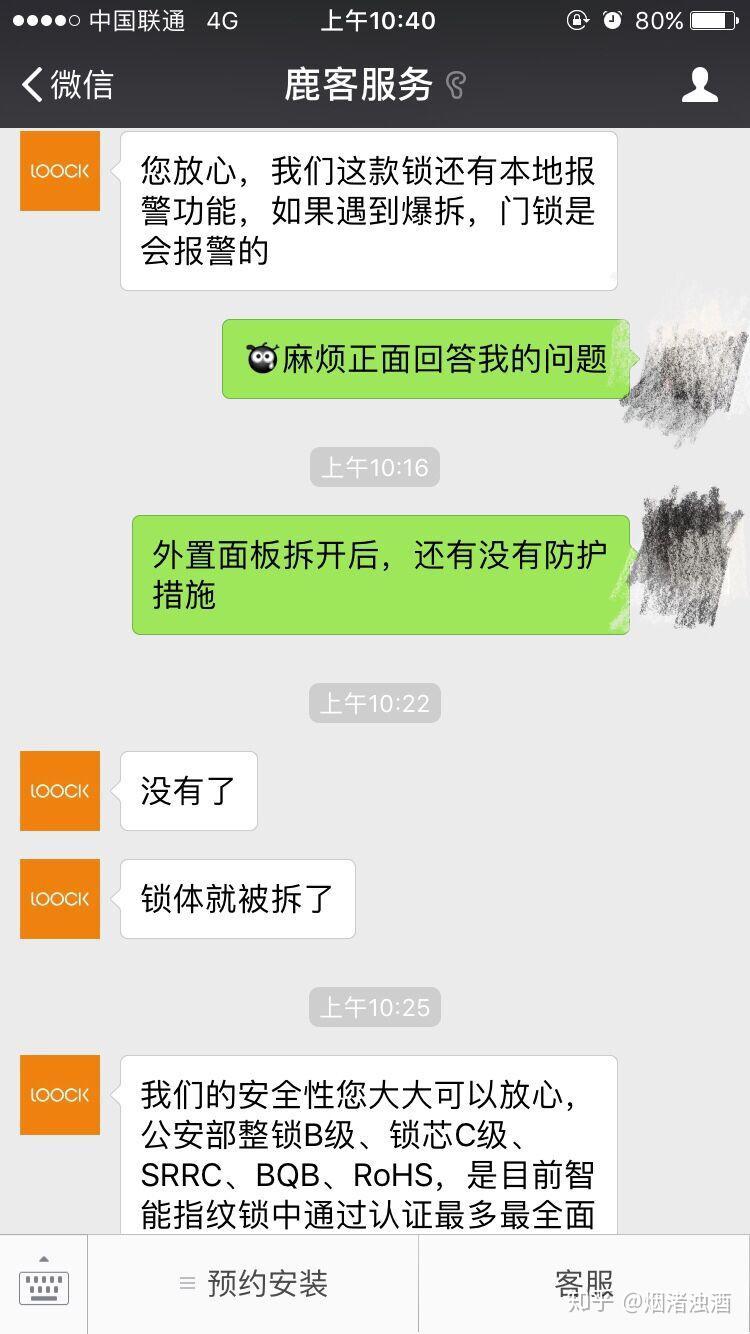Tap the orientation lock icon in status bar
750x1334 pixels.
click(x=577, y=20)
